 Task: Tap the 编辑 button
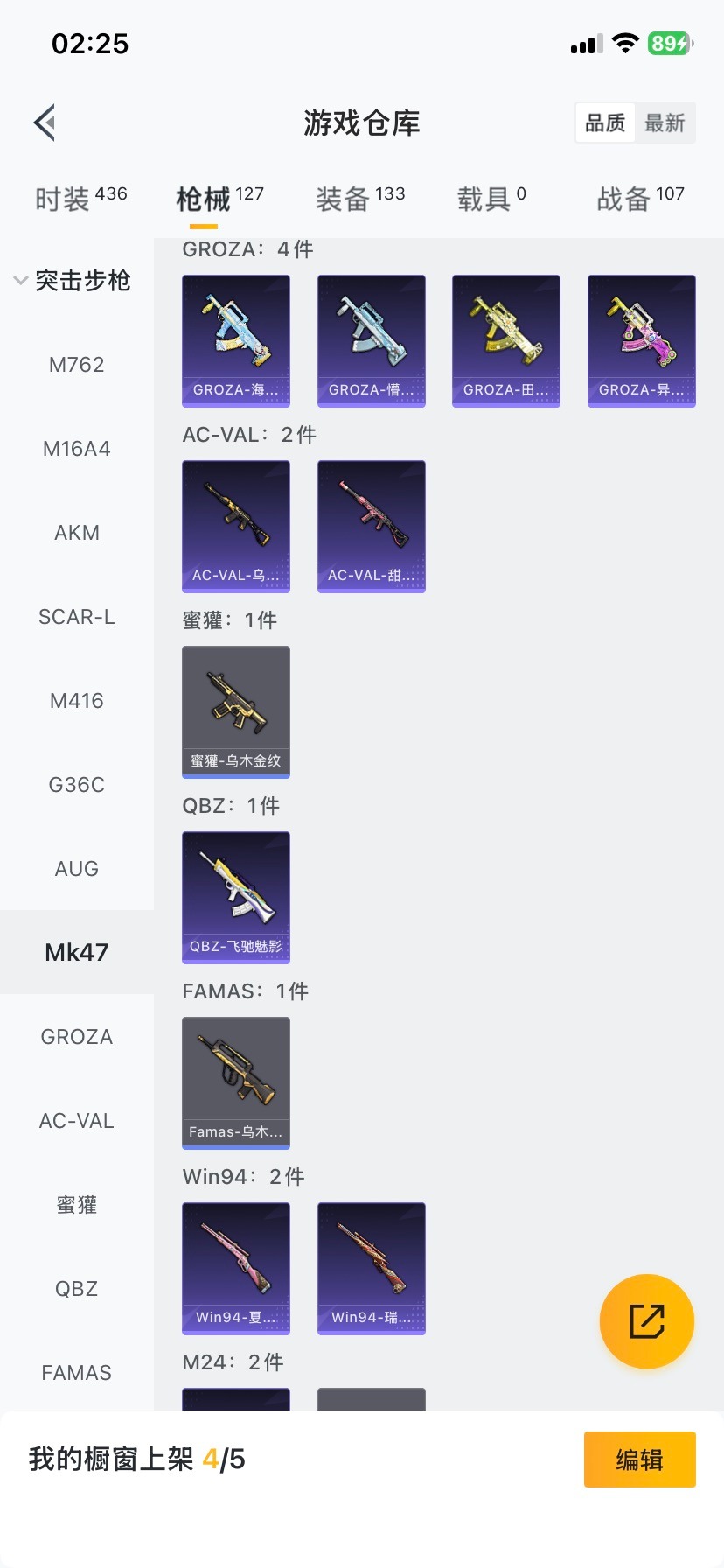639,1459
